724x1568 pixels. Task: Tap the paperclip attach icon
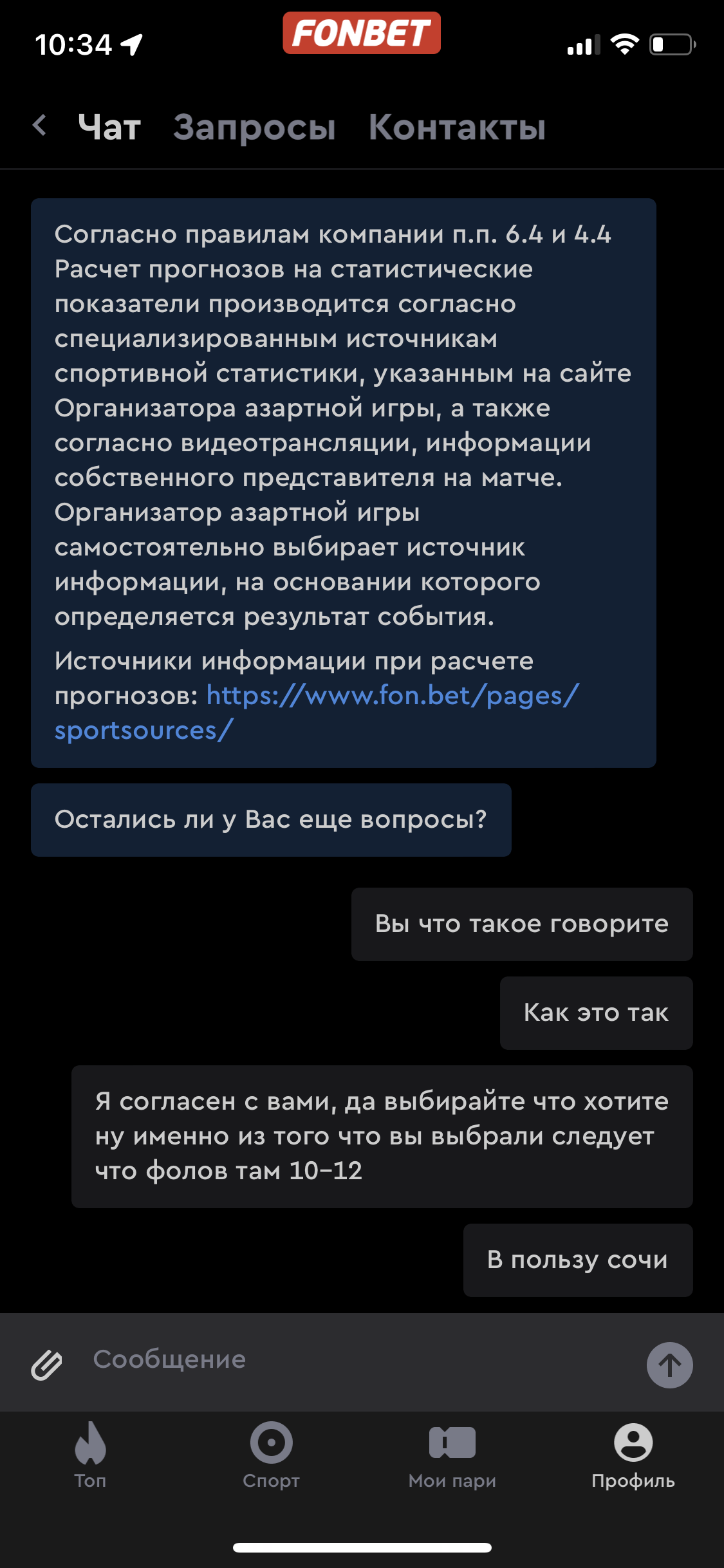(47, 1365)
